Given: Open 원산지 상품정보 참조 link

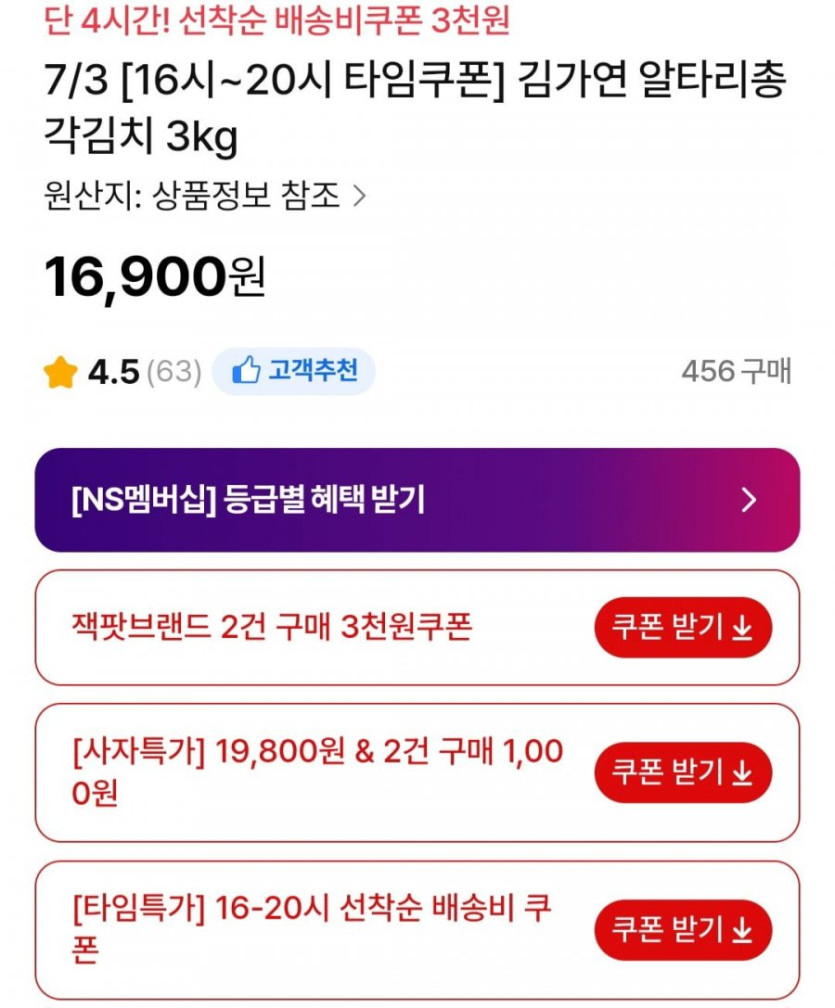Looking at the screenshot, I should (206, 194).
